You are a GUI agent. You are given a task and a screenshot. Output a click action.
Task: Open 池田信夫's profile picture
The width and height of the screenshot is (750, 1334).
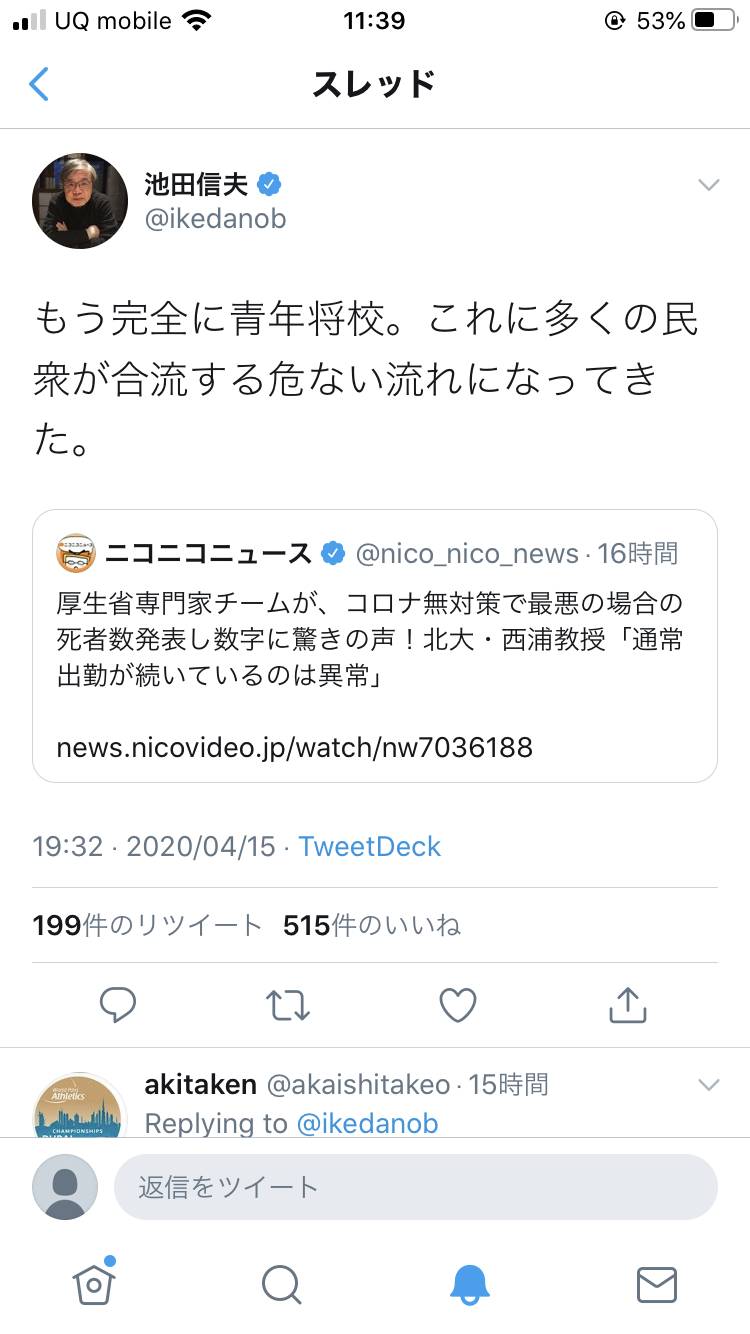(80, 201)
